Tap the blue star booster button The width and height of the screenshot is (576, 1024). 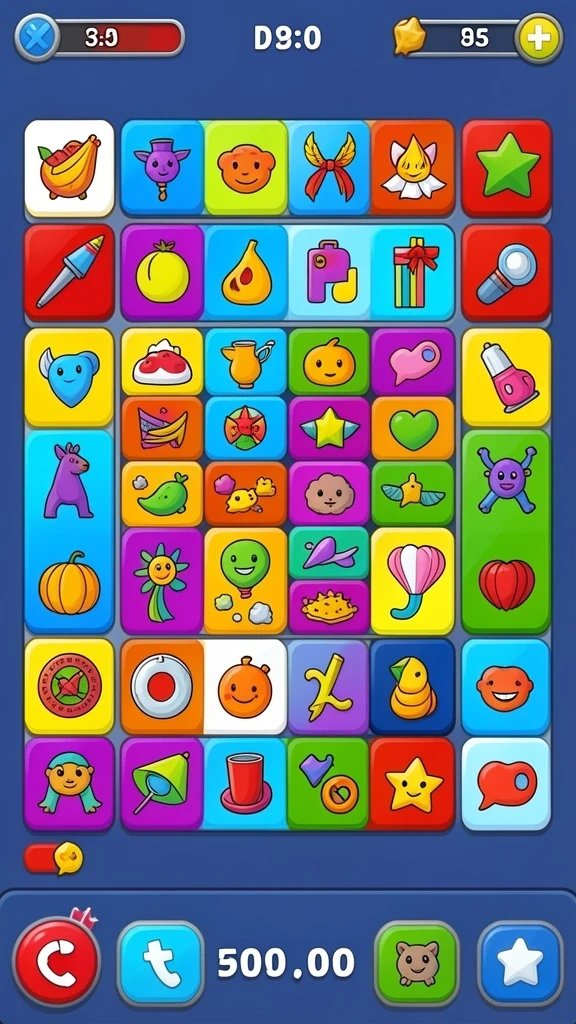(520, 963)
